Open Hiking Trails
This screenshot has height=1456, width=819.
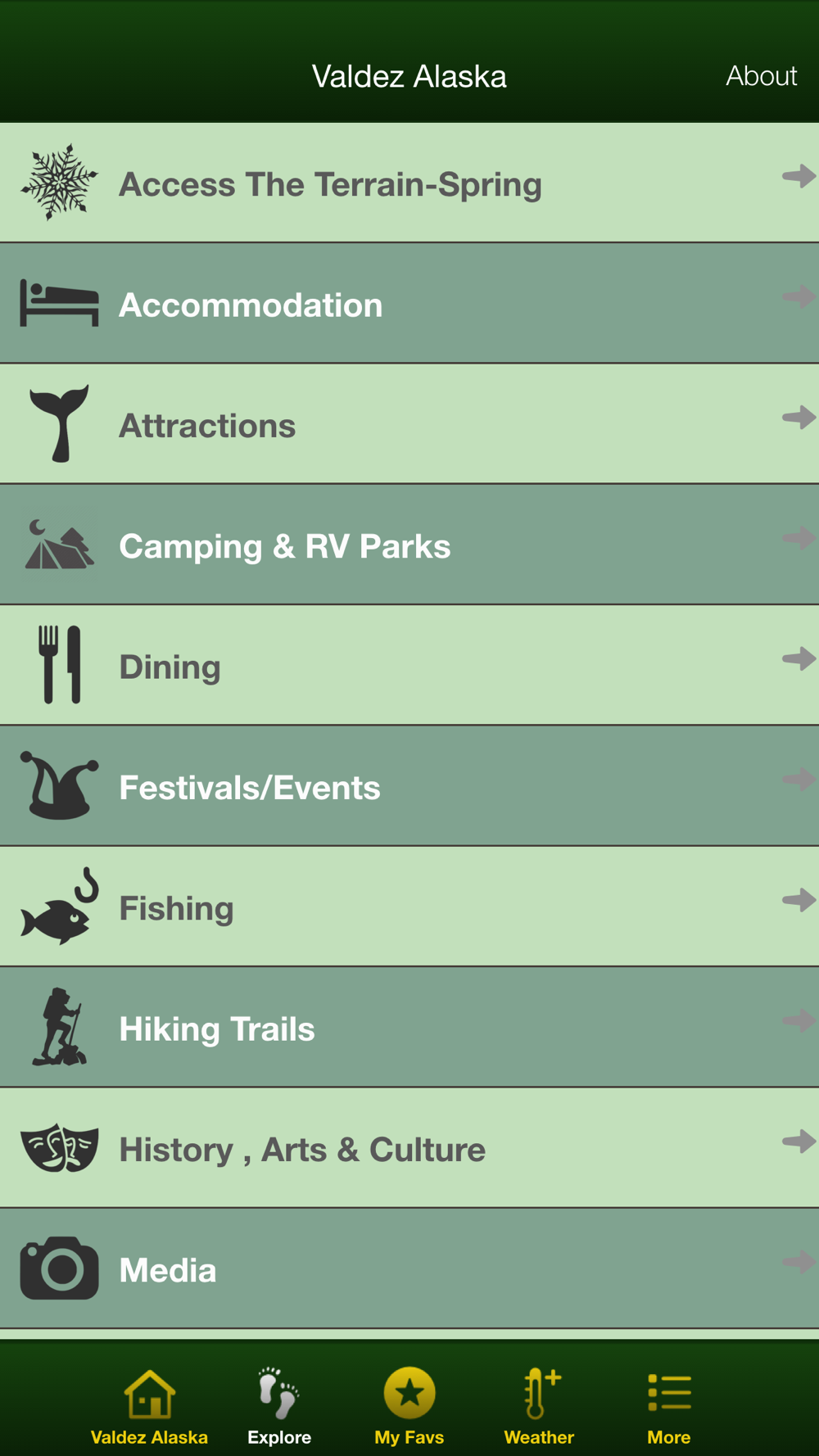(x=409, y=1027)
